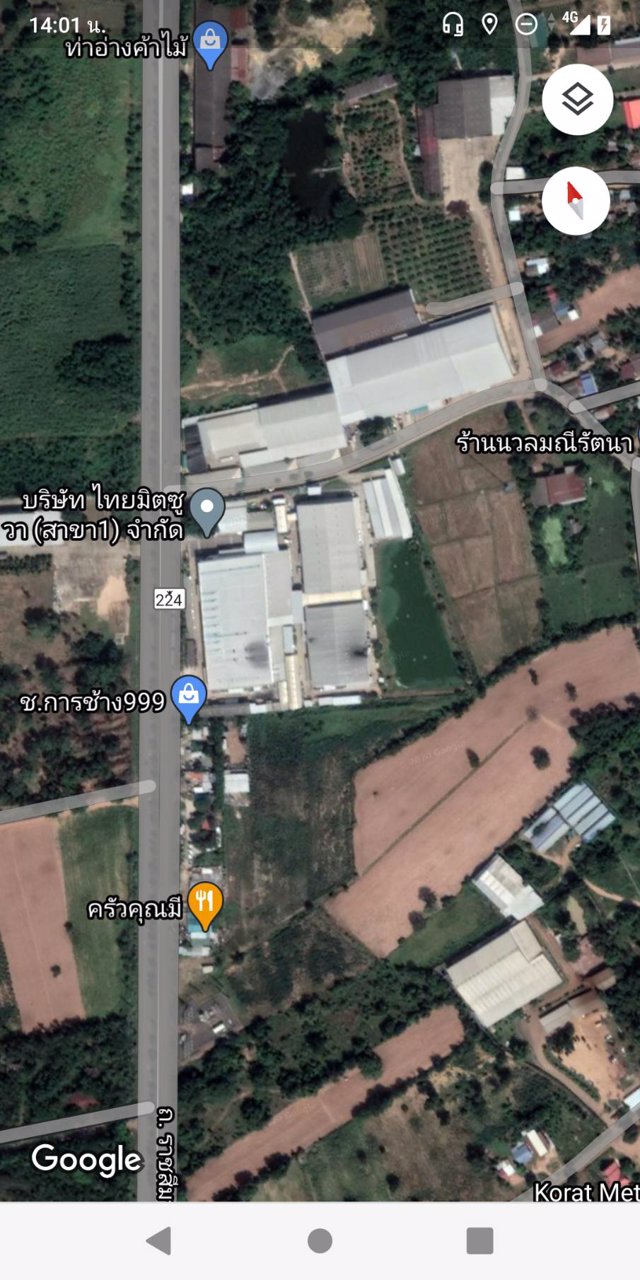Viewport: 640px width, 1280px height.
Task: Open ครัวคุณมี restaurant marker
Action: 204,905
